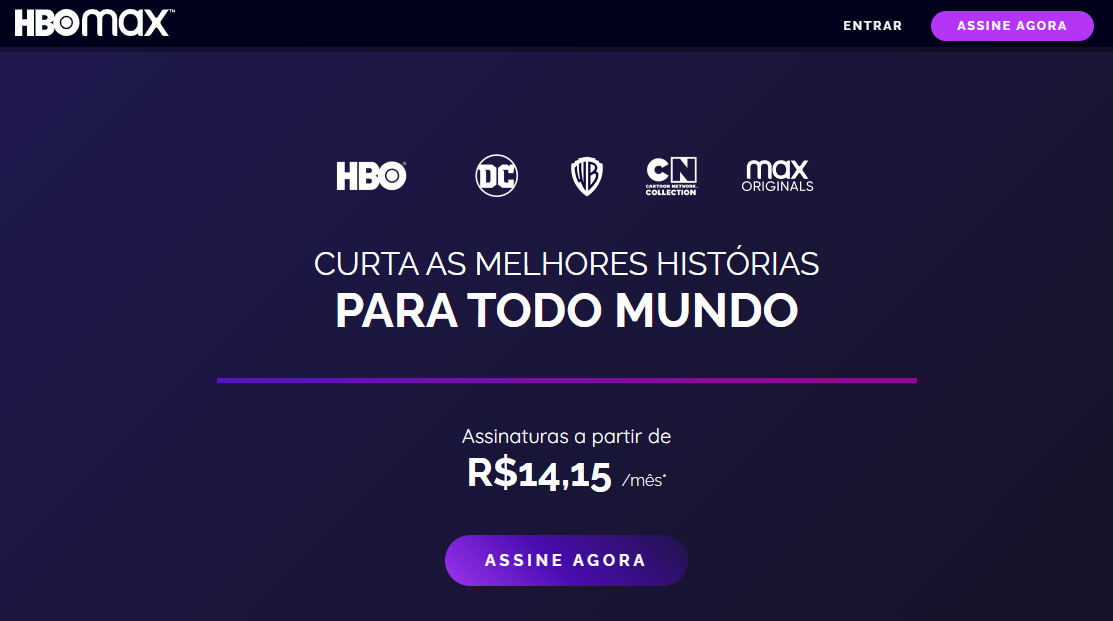Image resolution: width=1113 pixels, height=621 pixels.
Task: Open the HBO Max logo home link
Action: (x=92, y=23)
